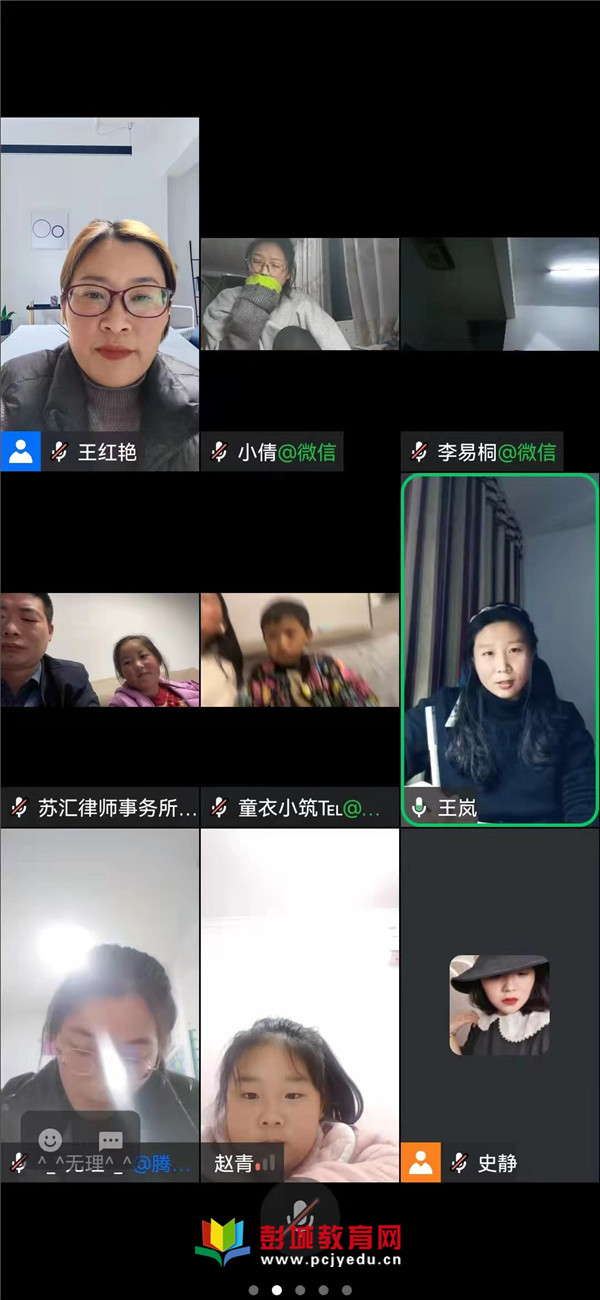Select 苏汇律师事务所 video tile
This screenshot has height=1300, width=600.
click(100, 650)
